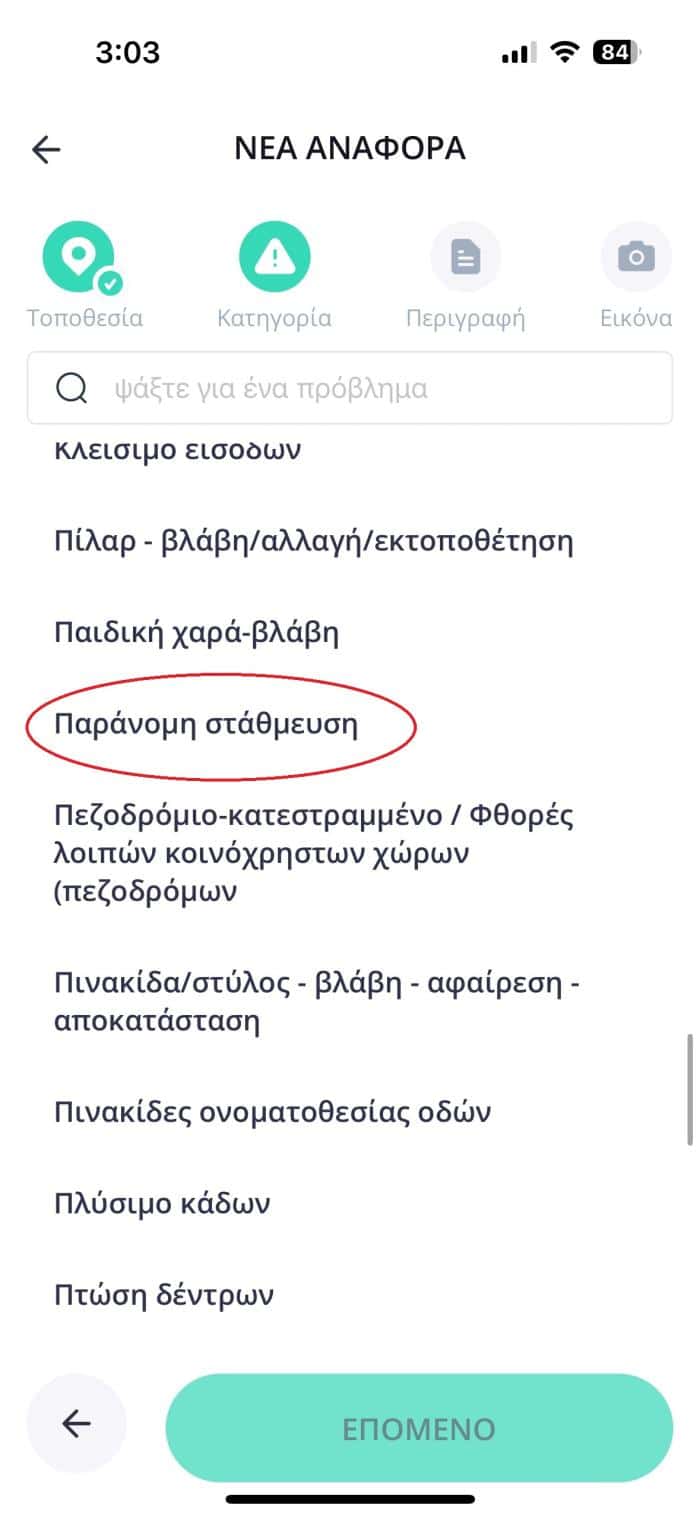The image size is (700, 1518).
Task: Choose Πινακίδα/στύλος - βλάβη category
Action: coord(317,1003)
